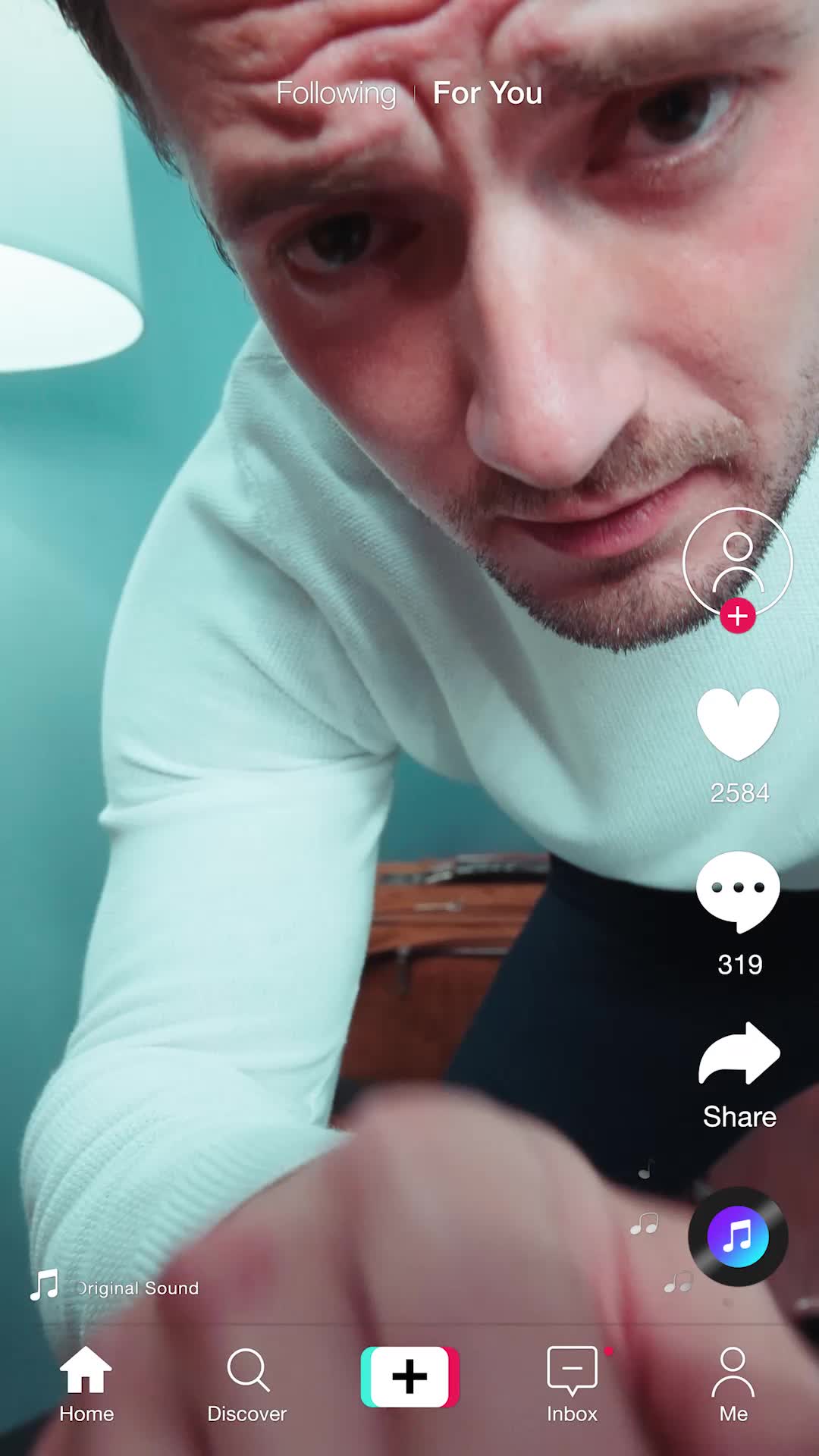Screen dimensions: 819x1456
Task: Open the Inbox tab
Action: (573, 1385)
